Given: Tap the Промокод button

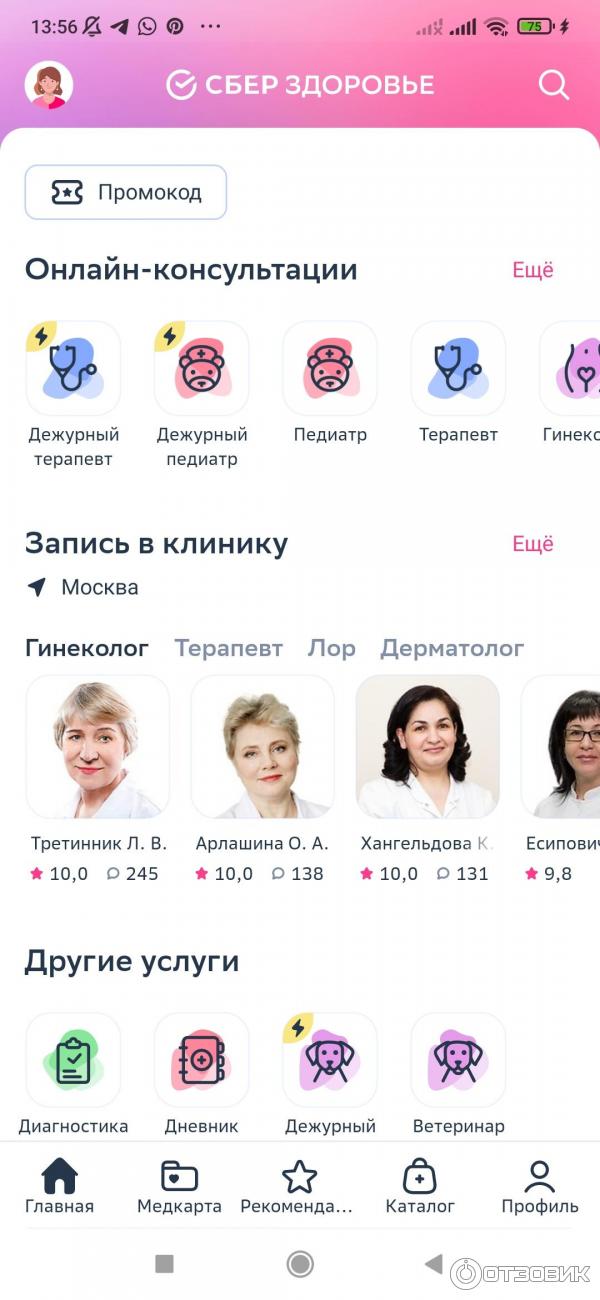Looking at the screenshot, I should pos(126,192).
